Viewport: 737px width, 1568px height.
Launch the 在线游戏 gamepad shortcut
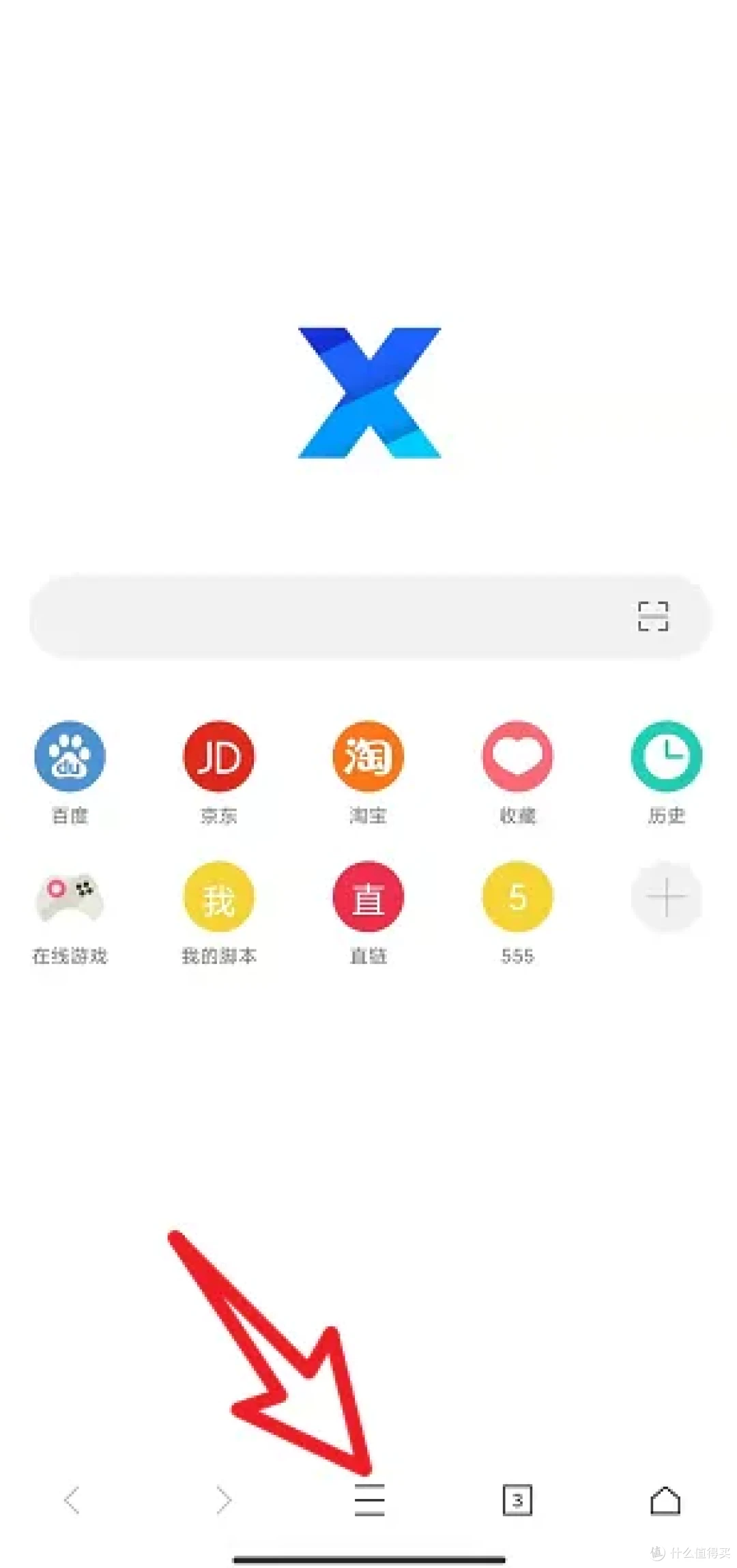[69, 896]
